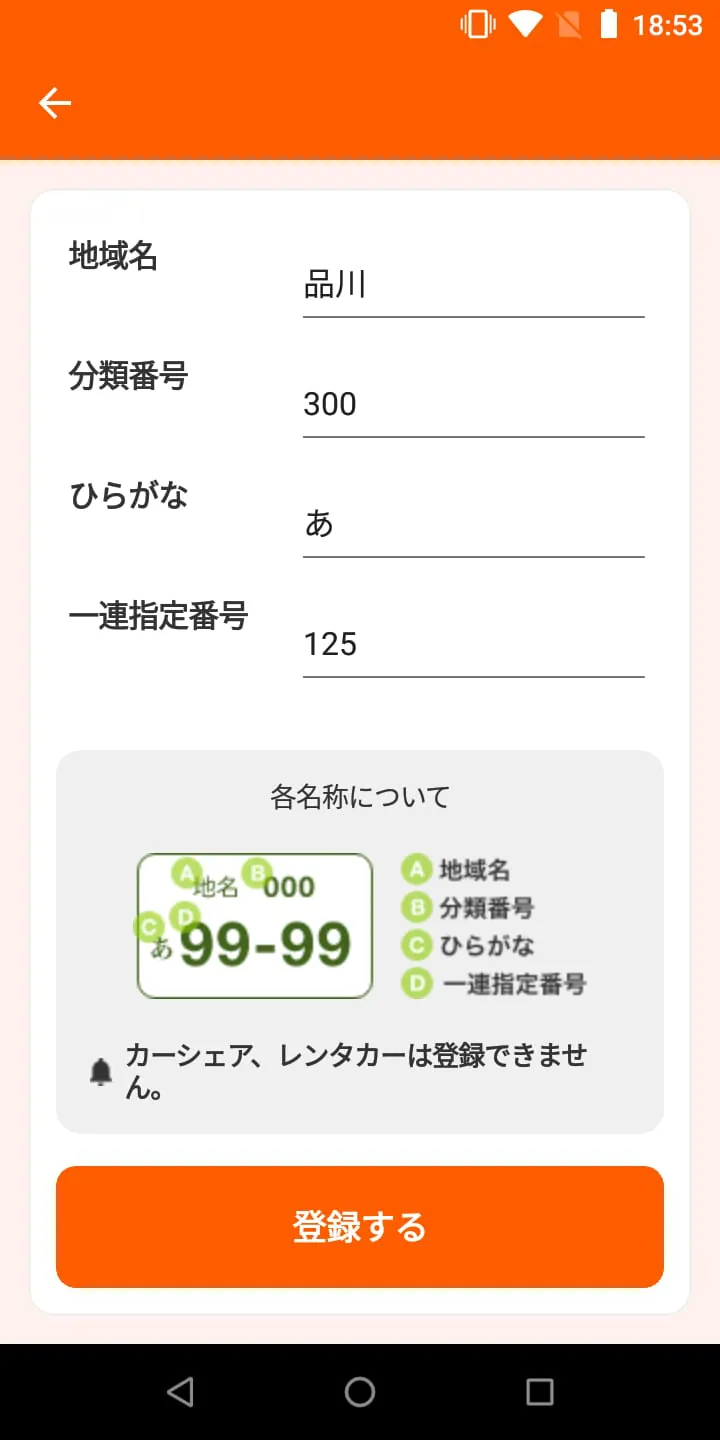720x1440 pixels.
Task: Open recent apps from navigation bar
Action: pyautogui.click(x=540, y=1391)
